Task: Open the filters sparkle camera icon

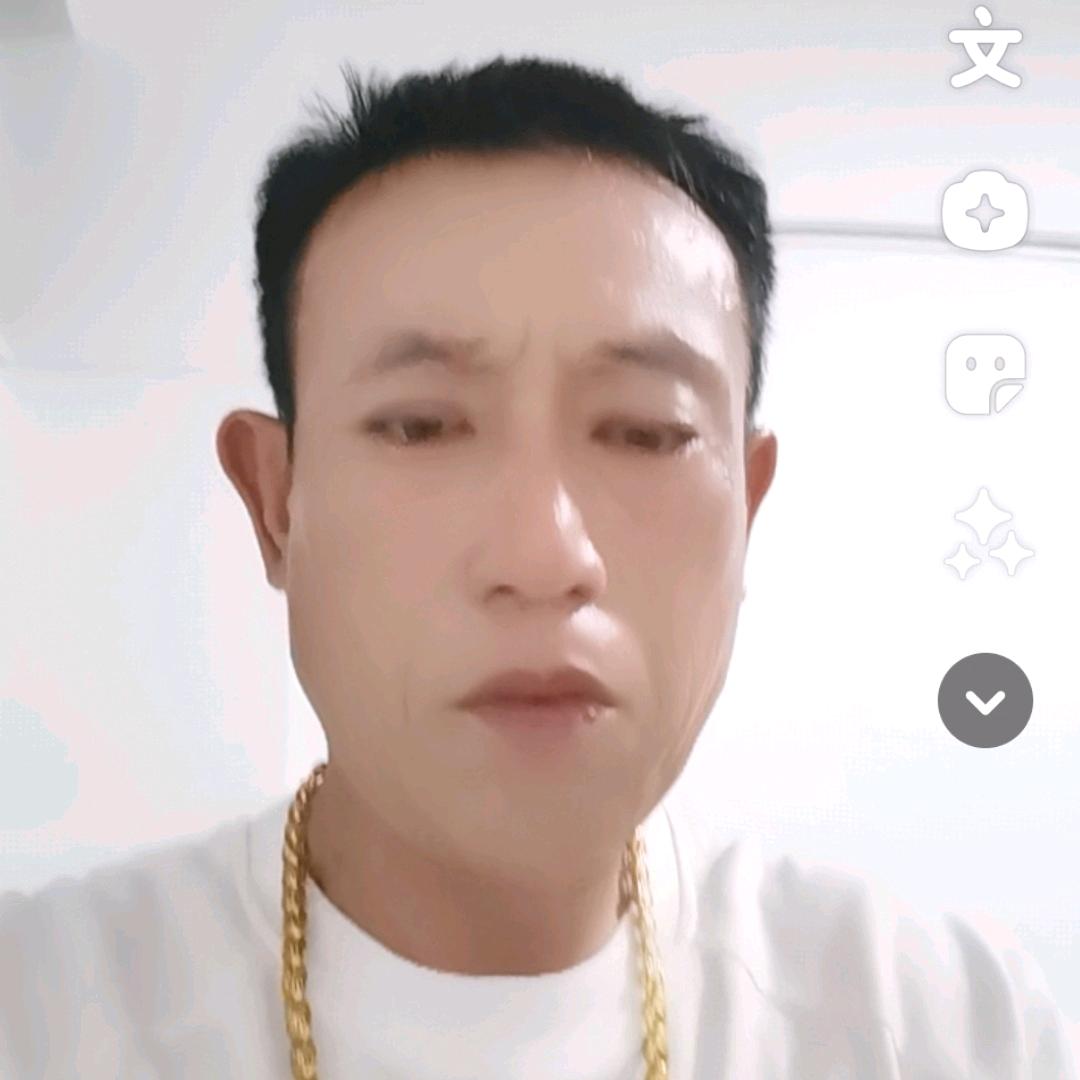Action: (x=985, y=209)
